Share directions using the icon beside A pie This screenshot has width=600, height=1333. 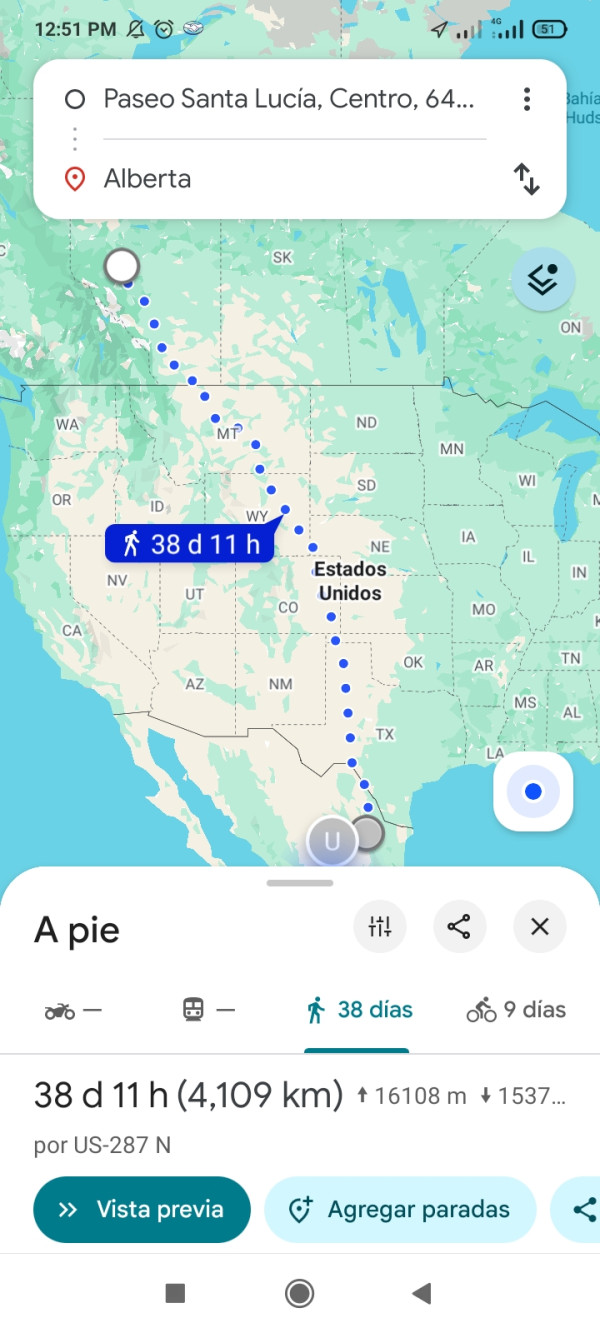[x=459, y=927]
